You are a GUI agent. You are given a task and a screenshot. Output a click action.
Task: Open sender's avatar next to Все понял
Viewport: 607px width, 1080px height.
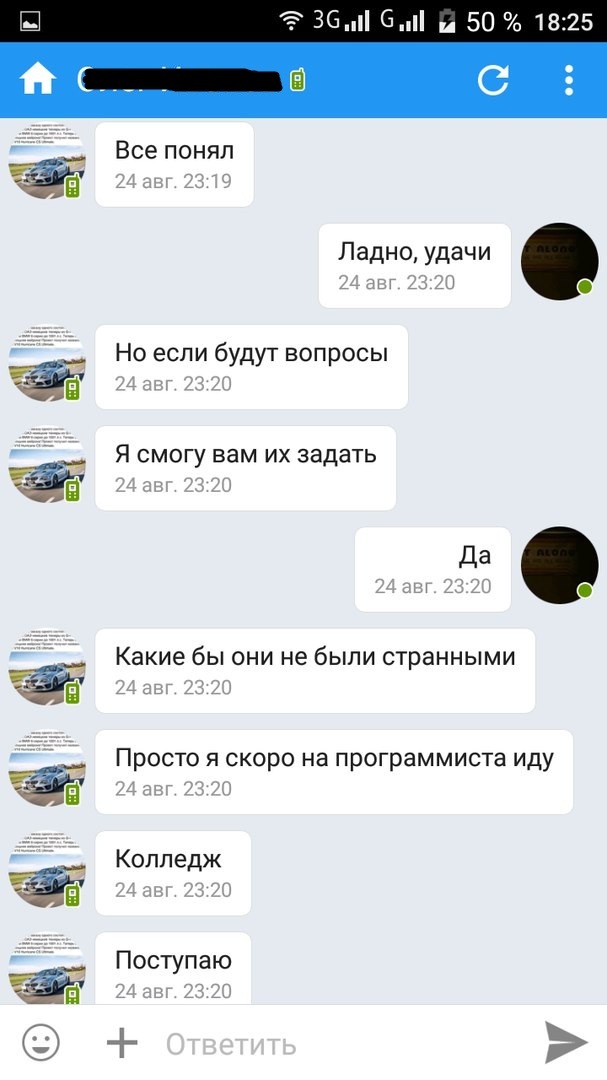click(x=47, y=164)
